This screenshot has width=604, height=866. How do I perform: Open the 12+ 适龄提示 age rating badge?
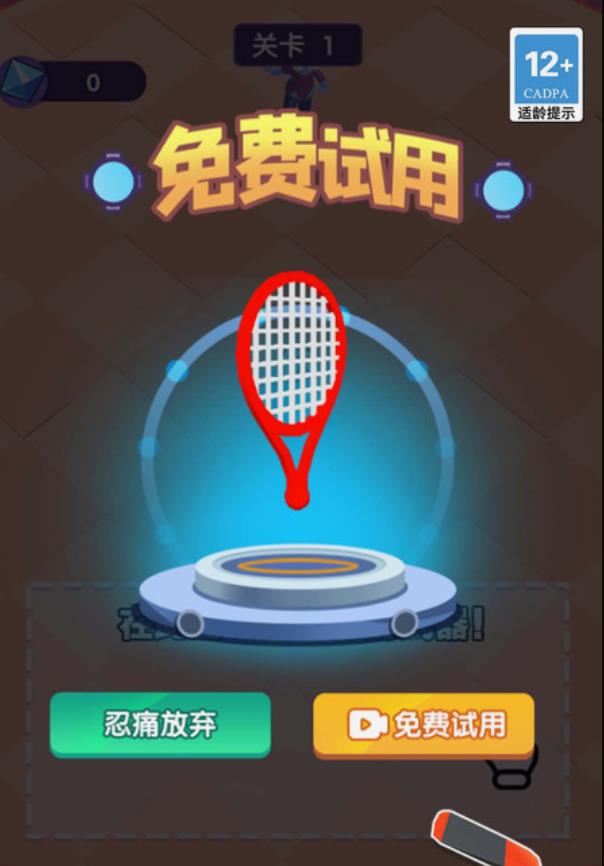(546, 75)
